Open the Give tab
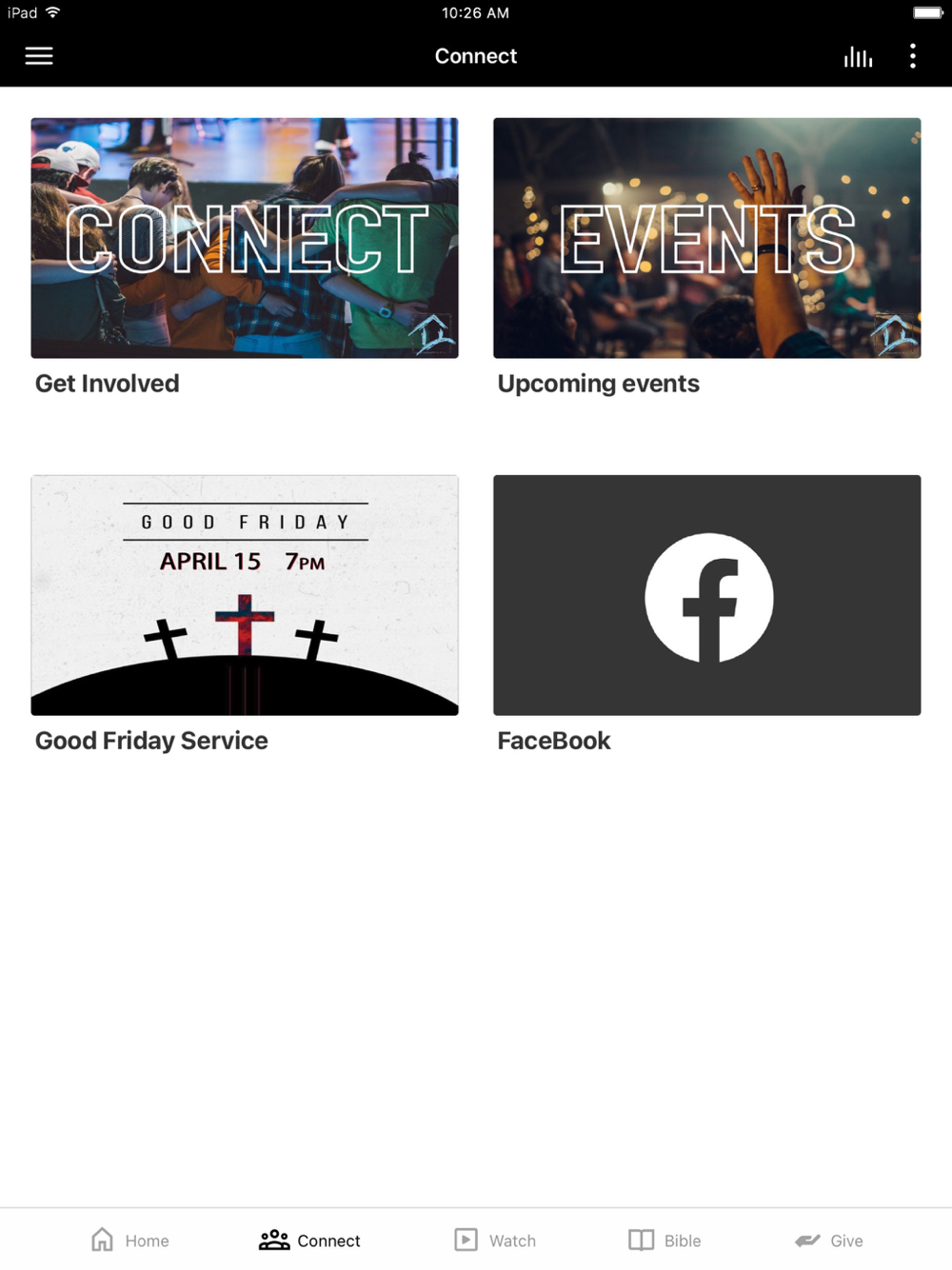The width and height of the screenshot is (952, 1270). pyautogui.click(x=828, y=1240)
